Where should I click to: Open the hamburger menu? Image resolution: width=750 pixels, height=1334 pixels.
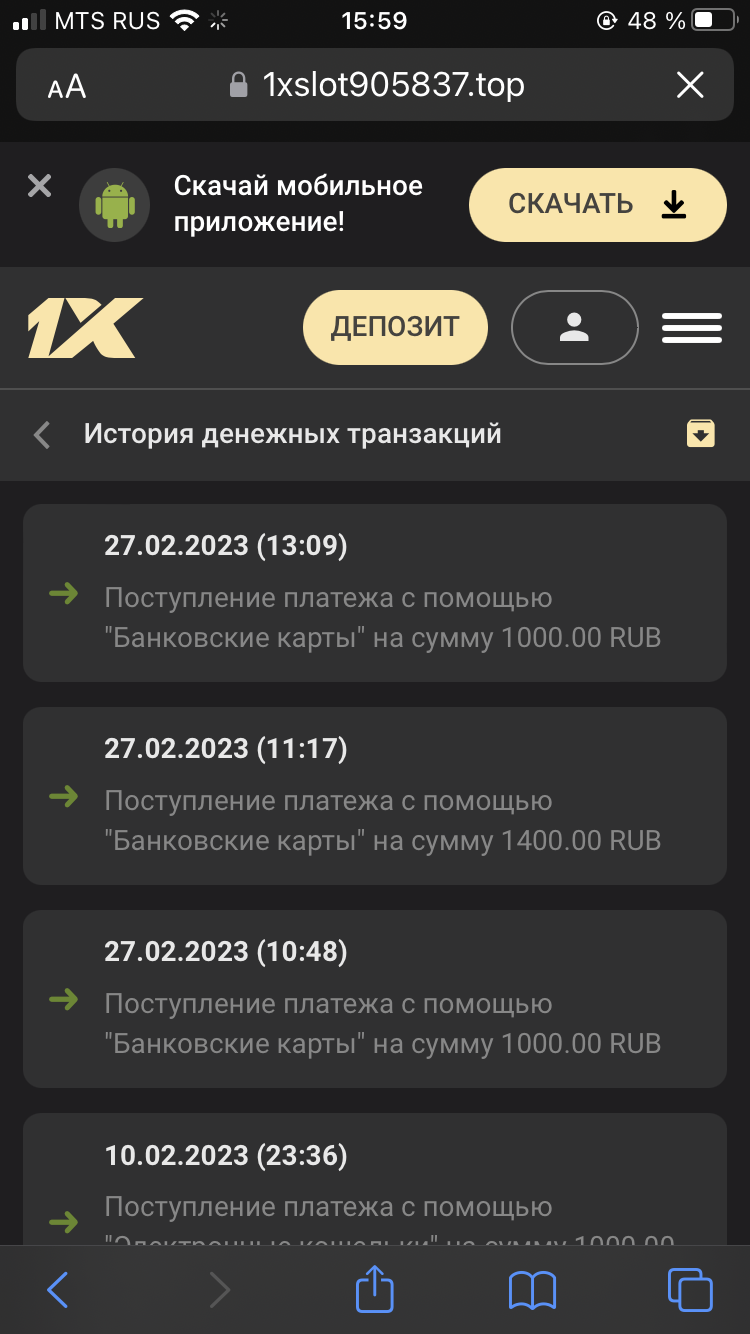point(691,327)
